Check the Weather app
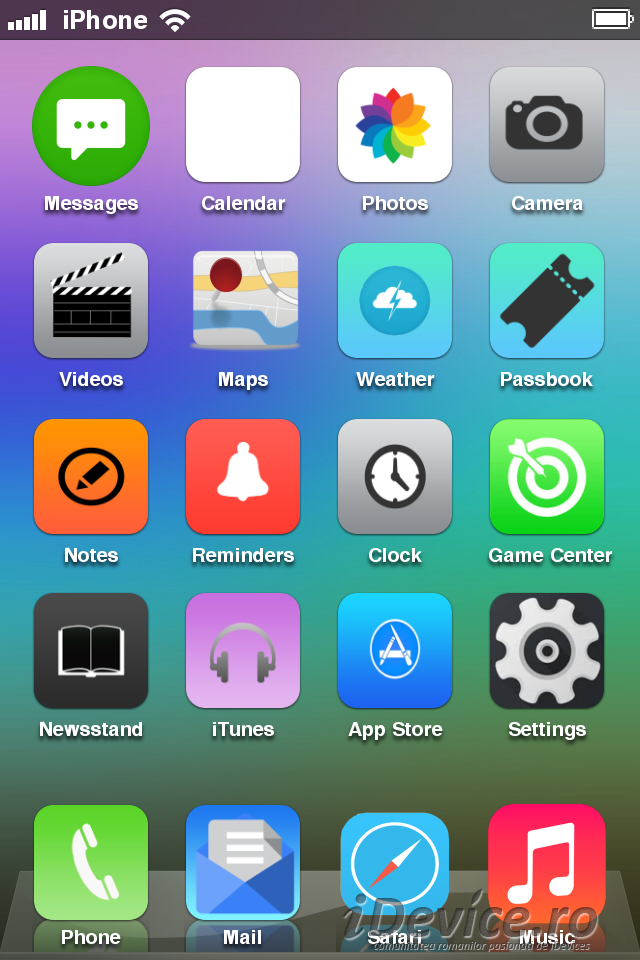Viewport: 640px width, 960px height. [x=395, y=301]
